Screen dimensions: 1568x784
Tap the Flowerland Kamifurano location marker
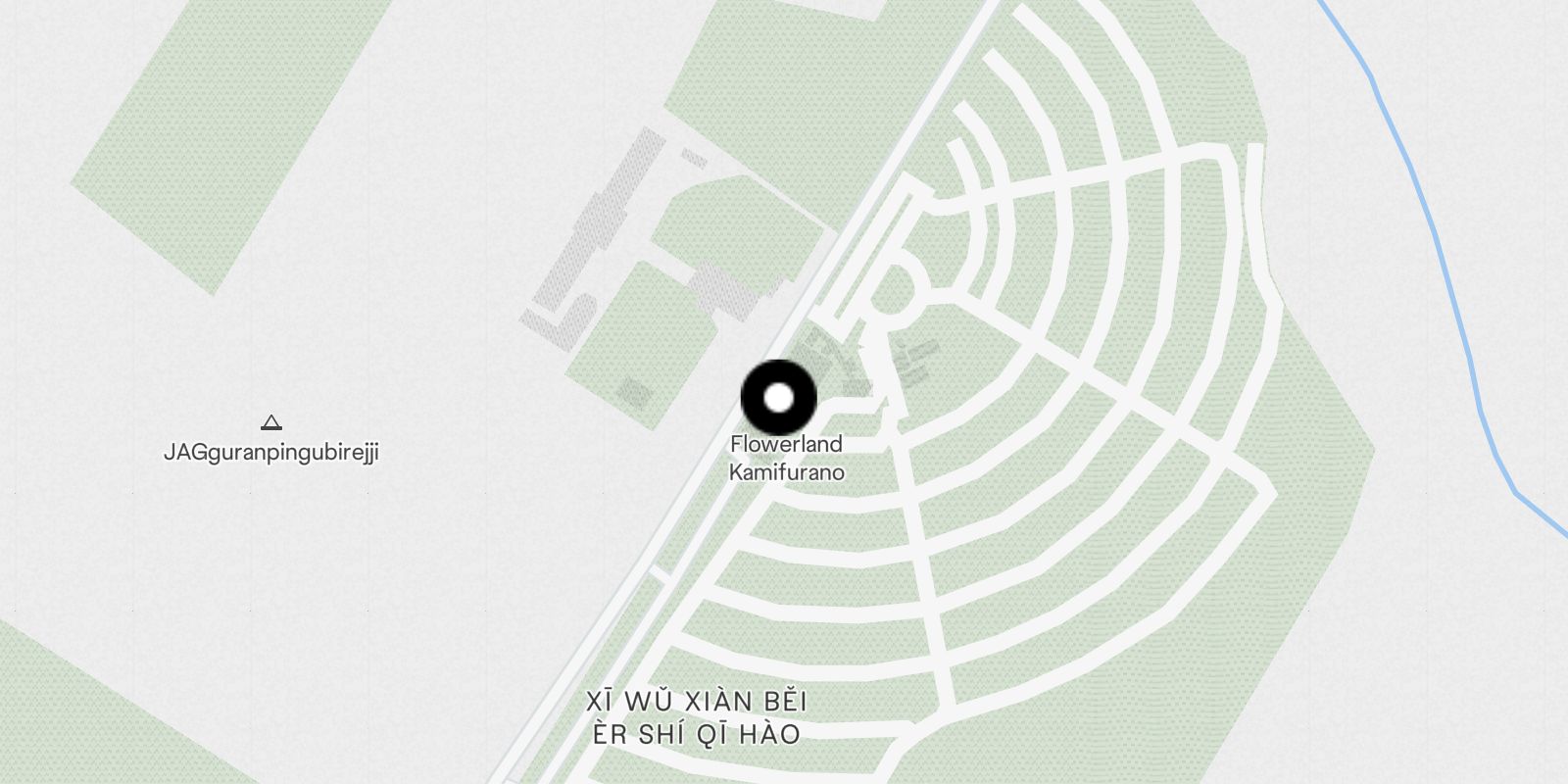pyautogui.click(x=778, y=397)
